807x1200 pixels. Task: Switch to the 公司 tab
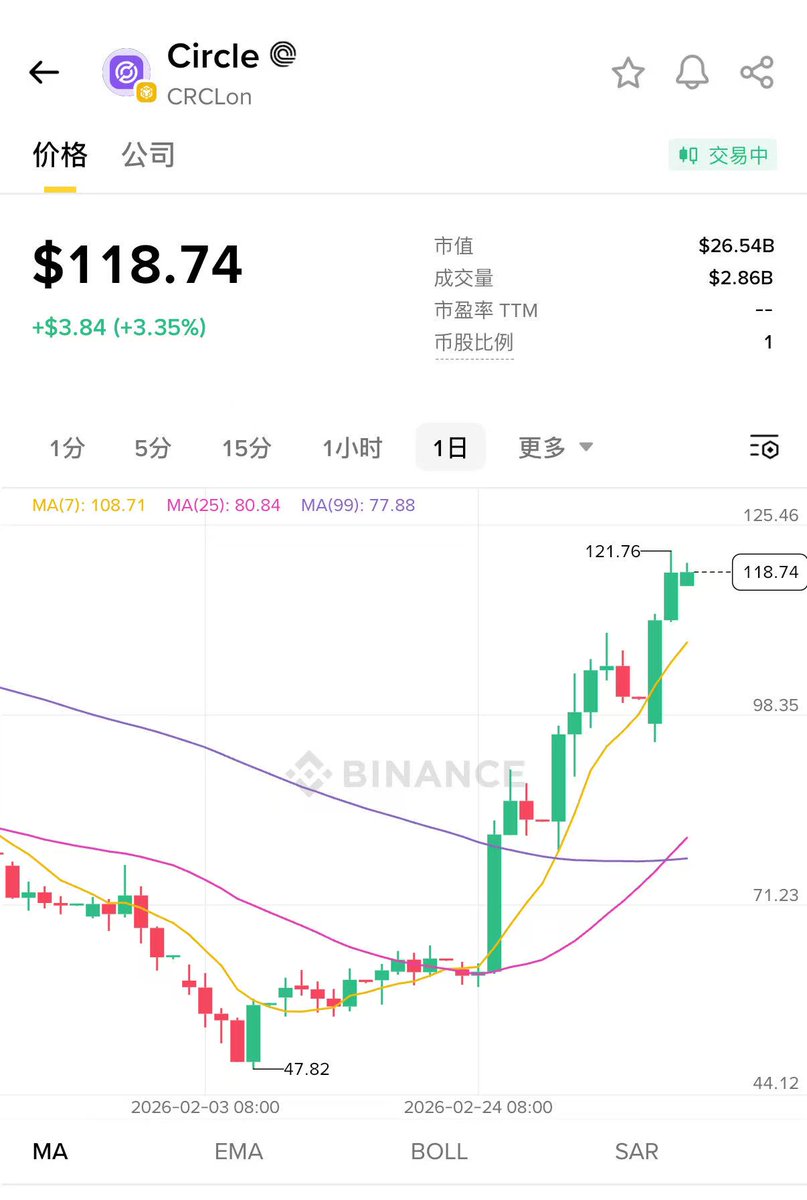click(148, 155)
